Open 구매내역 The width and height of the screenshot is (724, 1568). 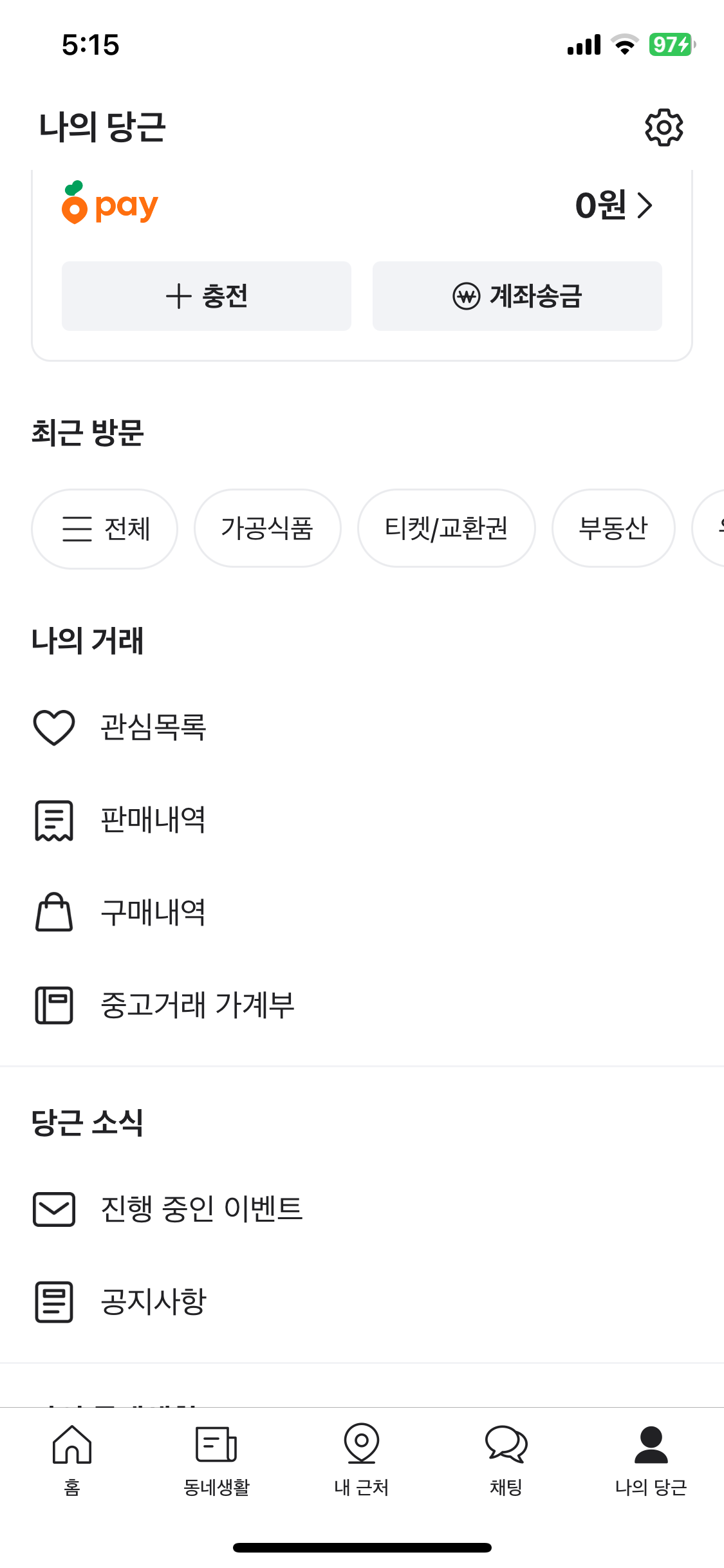click(x=153, y=913)
